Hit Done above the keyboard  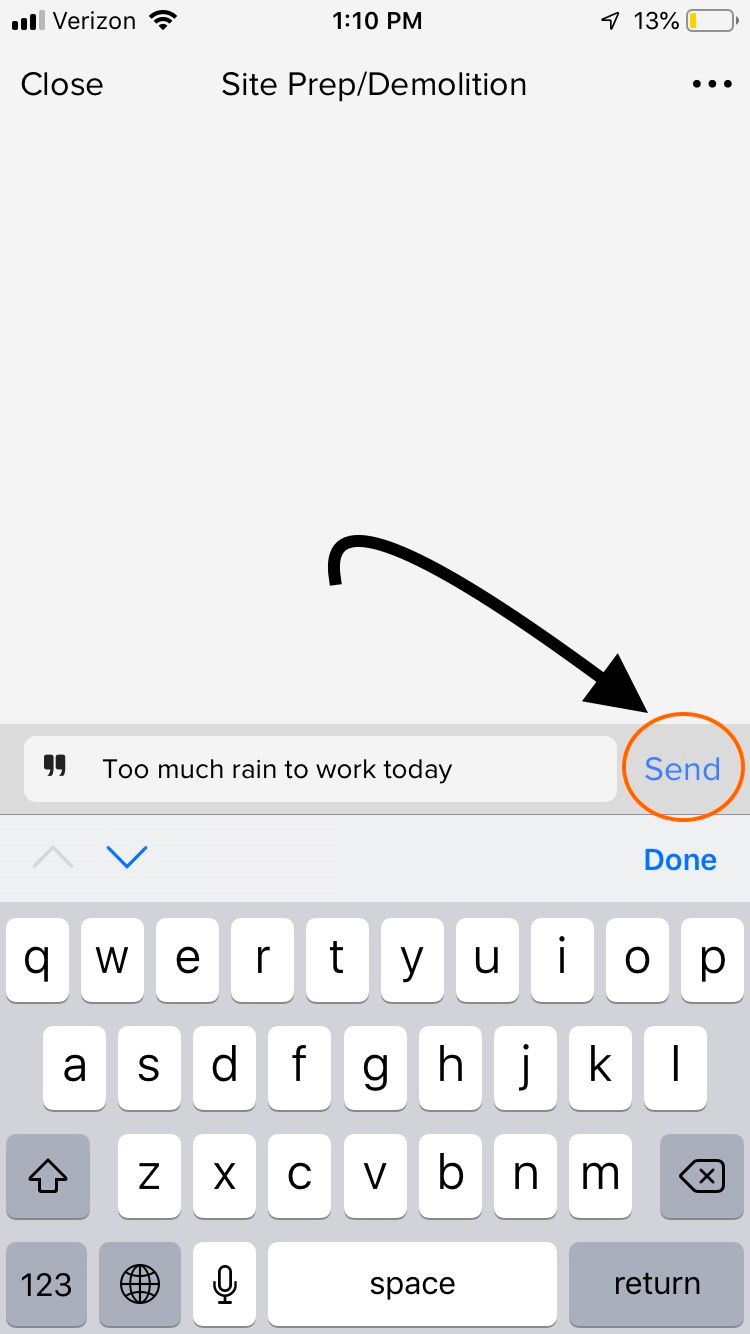tap(680, 860)
